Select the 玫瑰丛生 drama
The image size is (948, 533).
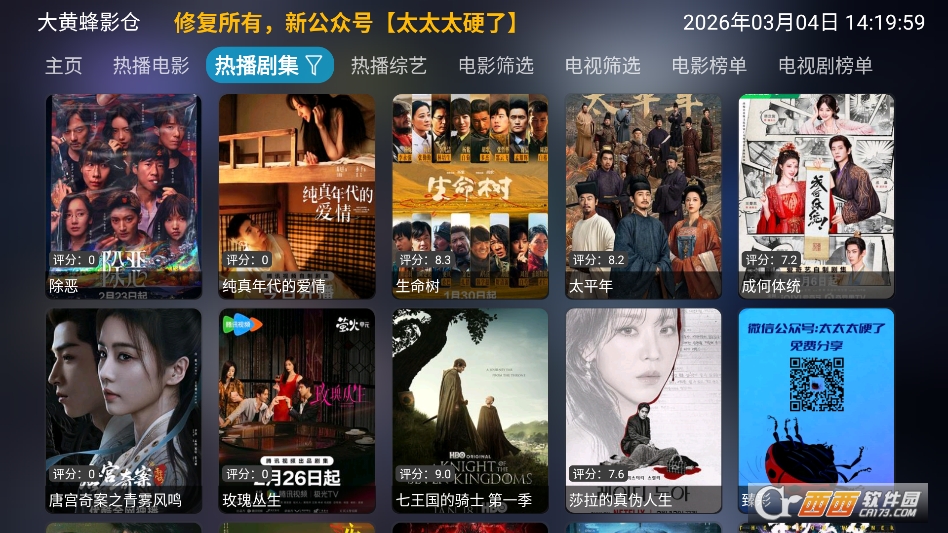tap(297, 410)
